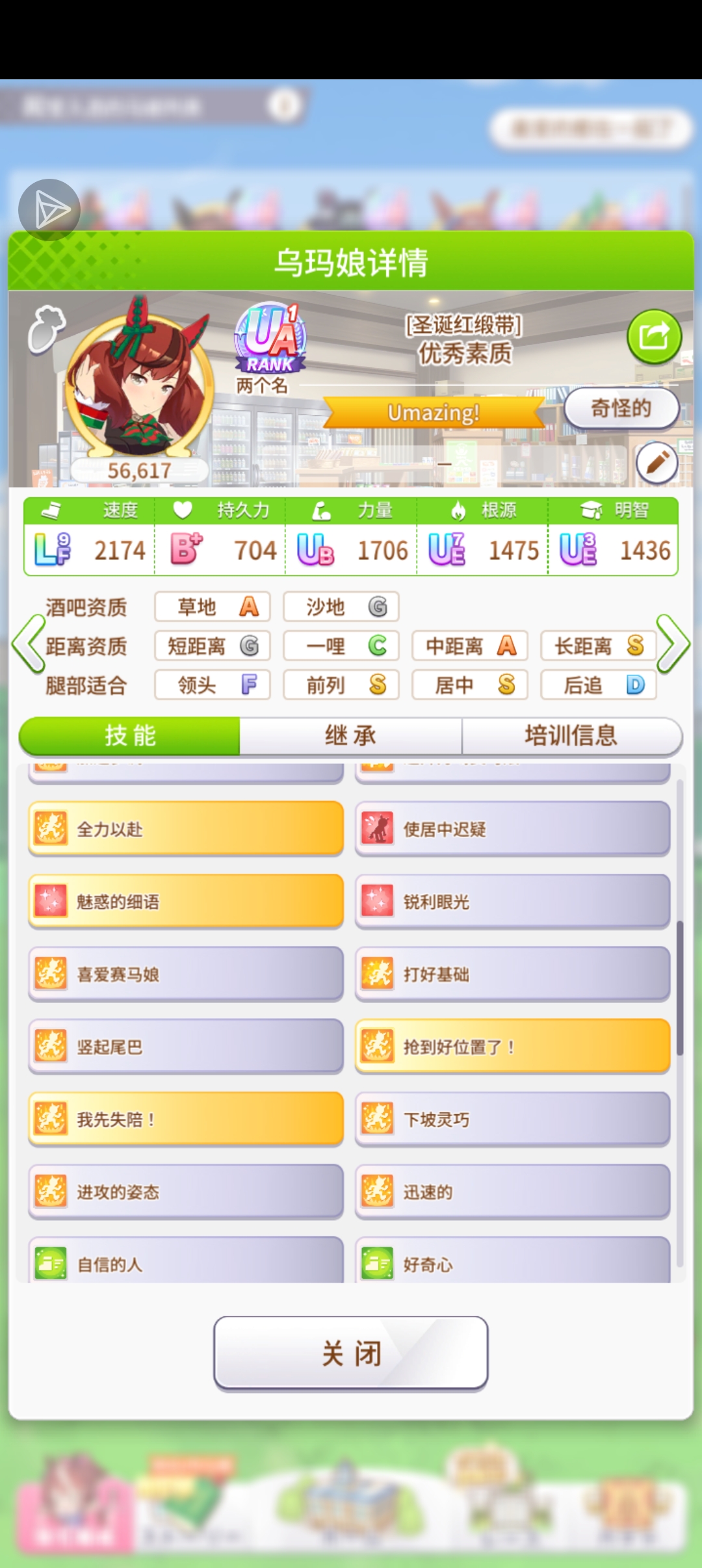
Task: Open the 抢到好位置了！ skill
Action: [x=512, y=1047]
